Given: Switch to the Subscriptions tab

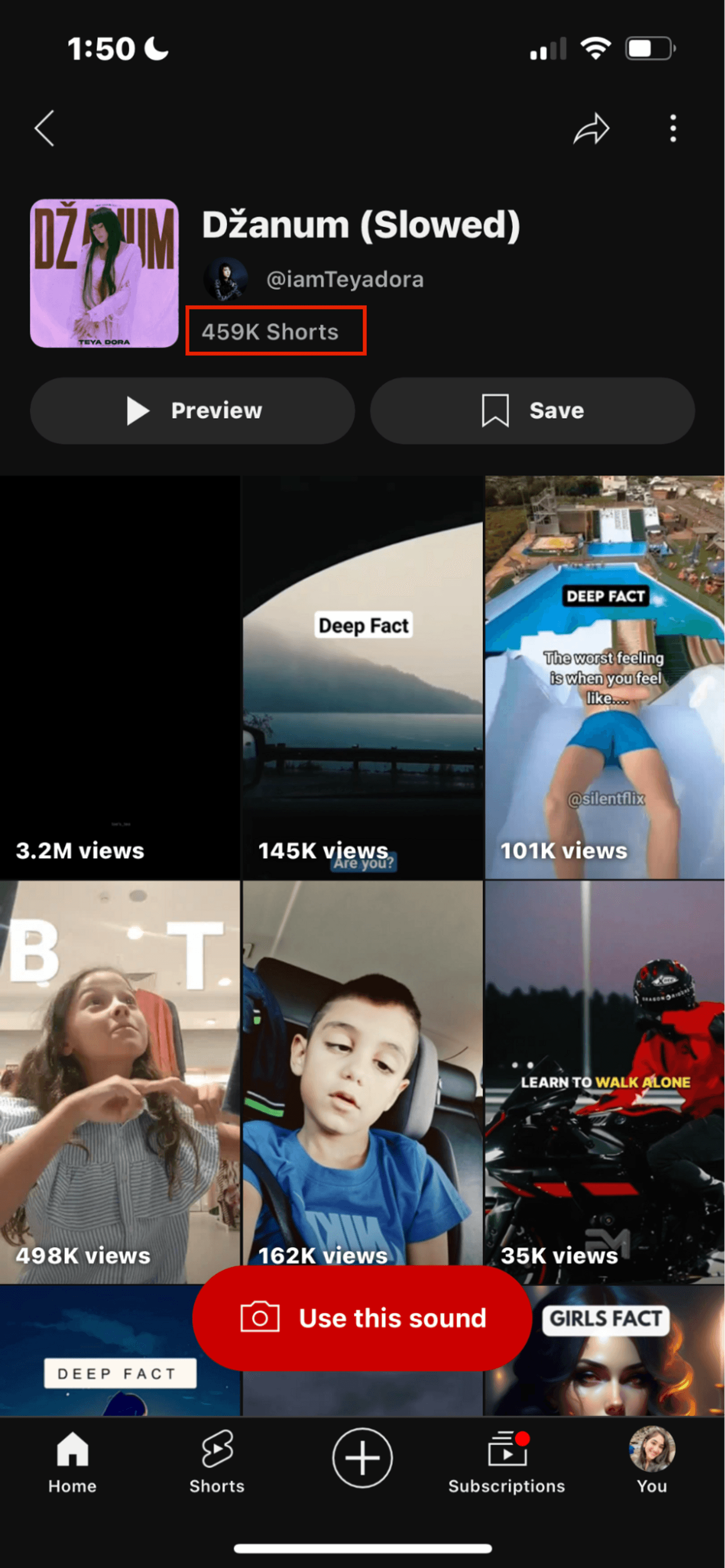Looking at the screenshot, I should pos(506,1461).
